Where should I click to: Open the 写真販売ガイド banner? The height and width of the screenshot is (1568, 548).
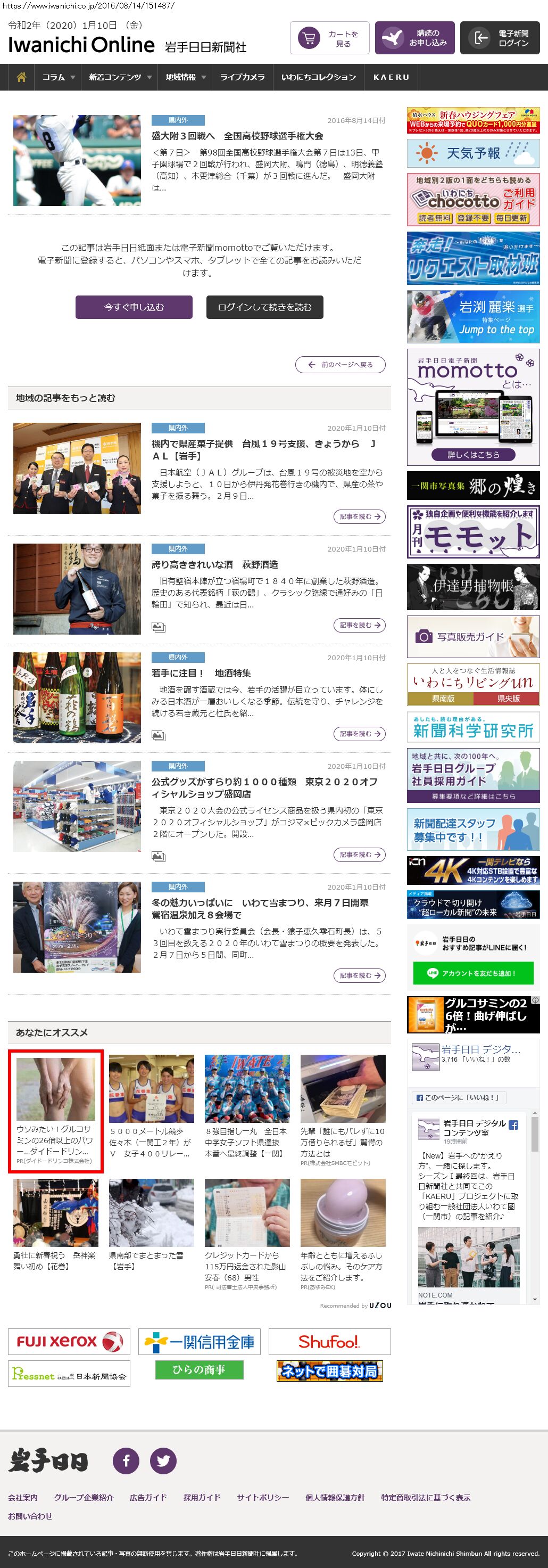click(472, 637)
